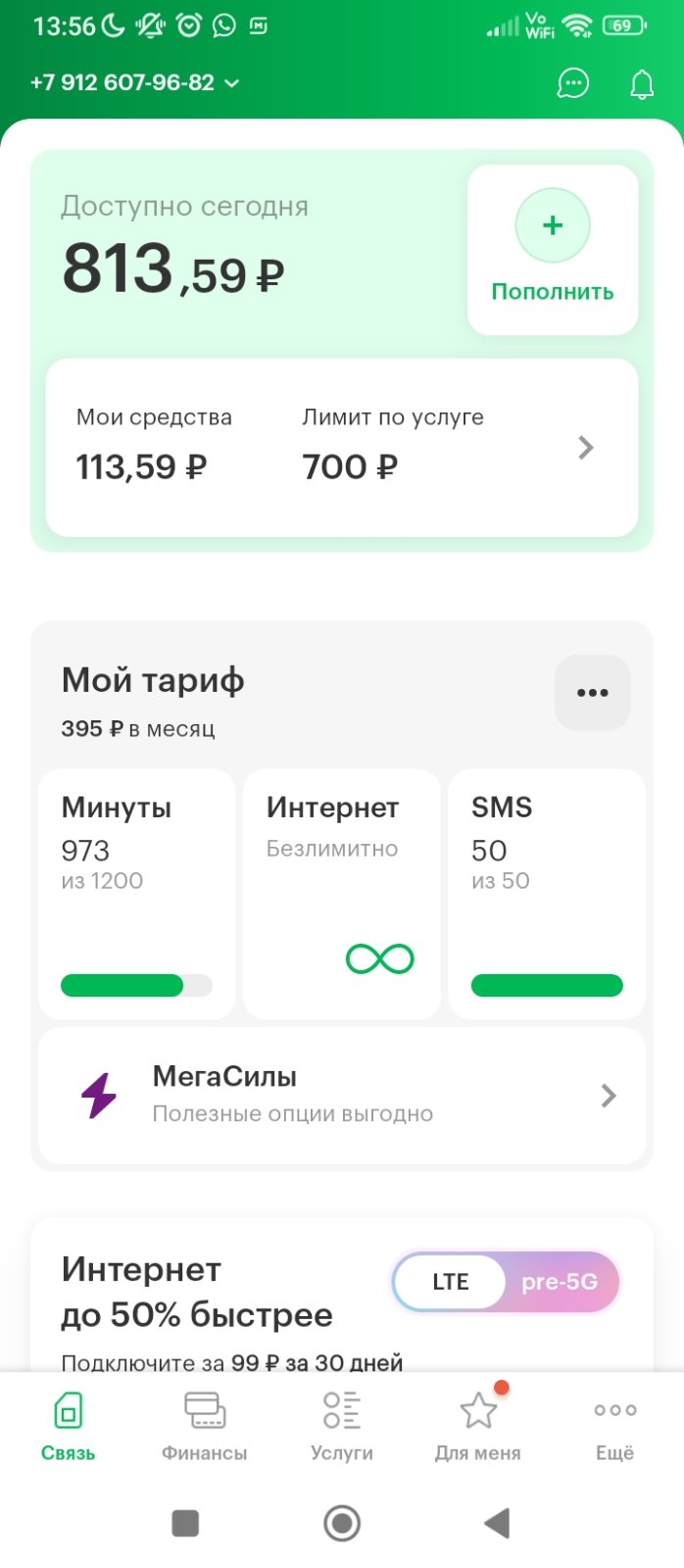Open the phone number account dropdown
The image size is (684, 1568).
[135, 83]
